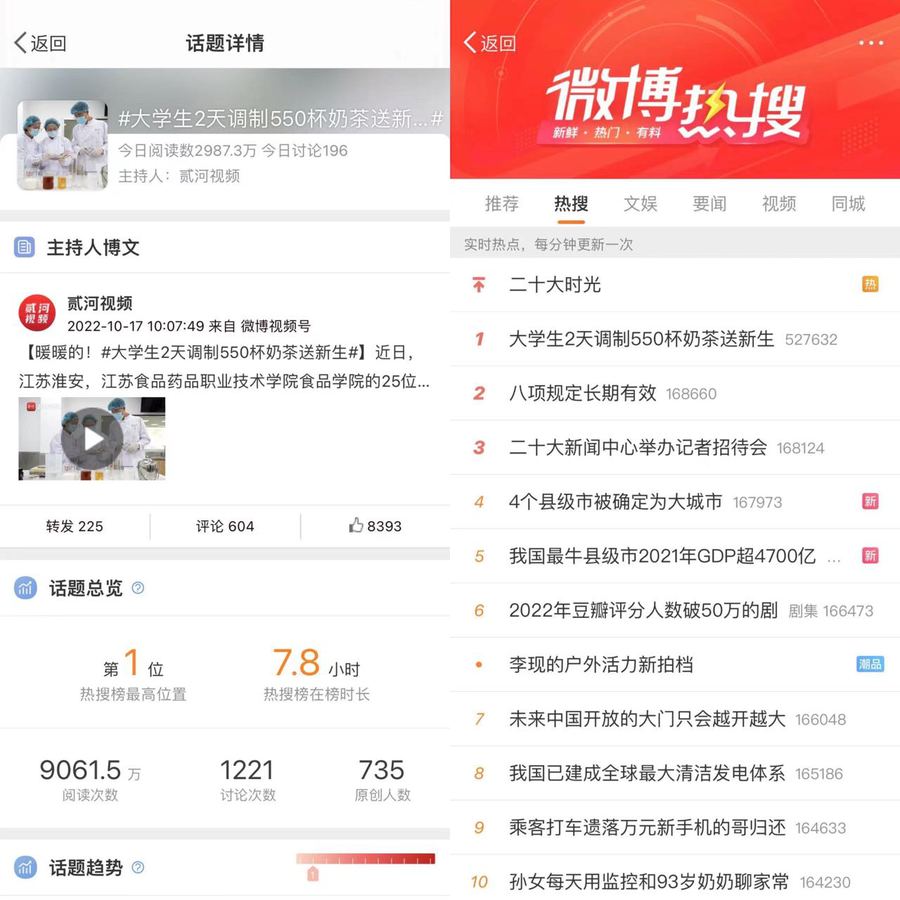
Task: Open 贰河视频's profile from the post header
Action: click(x=99, y=304)
